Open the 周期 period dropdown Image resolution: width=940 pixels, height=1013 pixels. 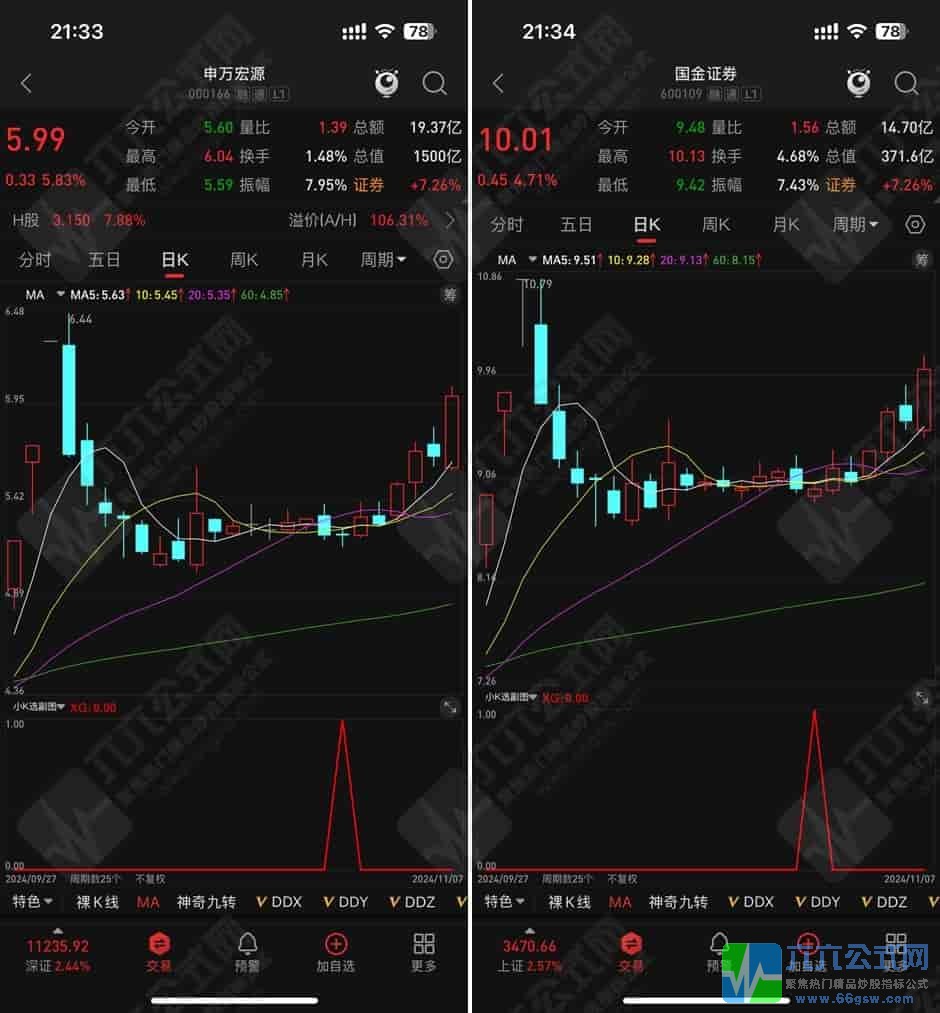pyautogui.click(x=384, y=259)
